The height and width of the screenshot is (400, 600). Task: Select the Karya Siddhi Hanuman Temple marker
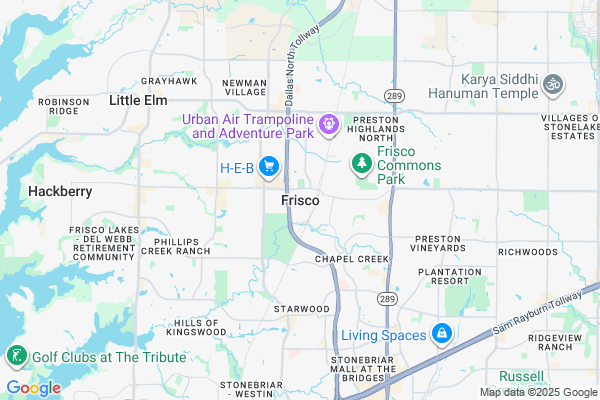coord(554,85)
